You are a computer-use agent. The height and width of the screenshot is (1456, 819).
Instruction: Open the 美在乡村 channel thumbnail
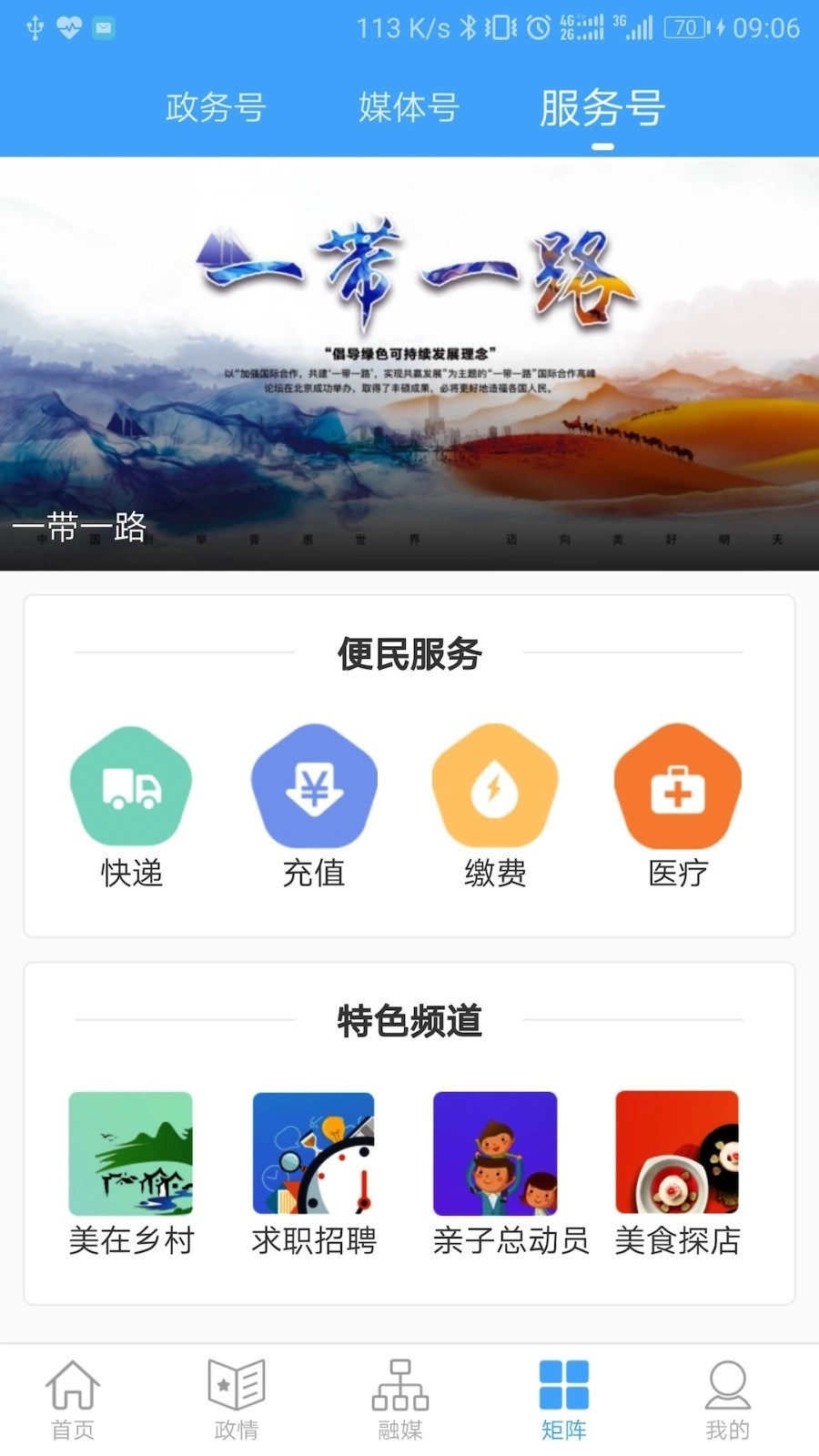click(130, 1153)
